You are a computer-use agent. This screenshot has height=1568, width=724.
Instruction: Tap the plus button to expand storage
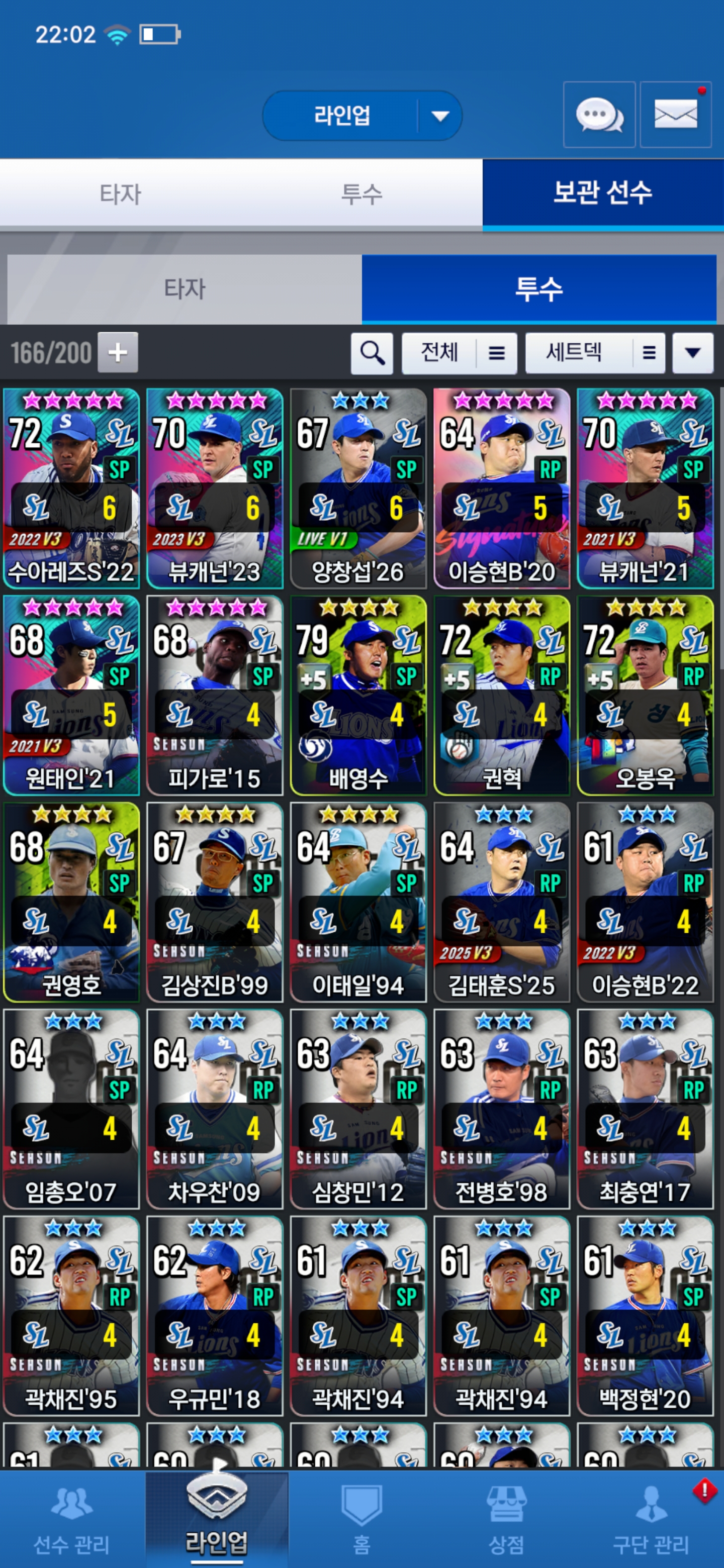[x=118, y=352]
